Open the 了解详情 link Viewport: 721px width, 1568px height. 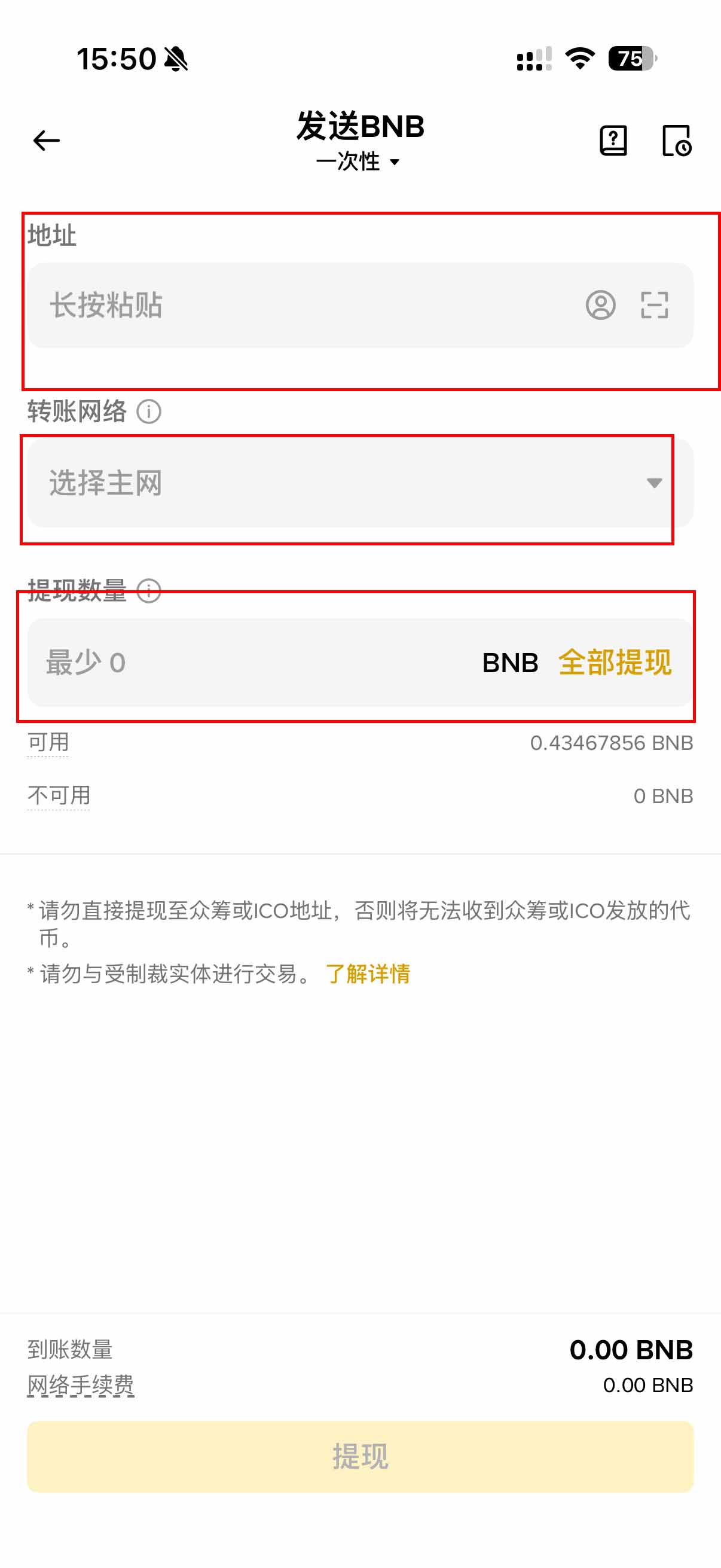pos(368,974)
